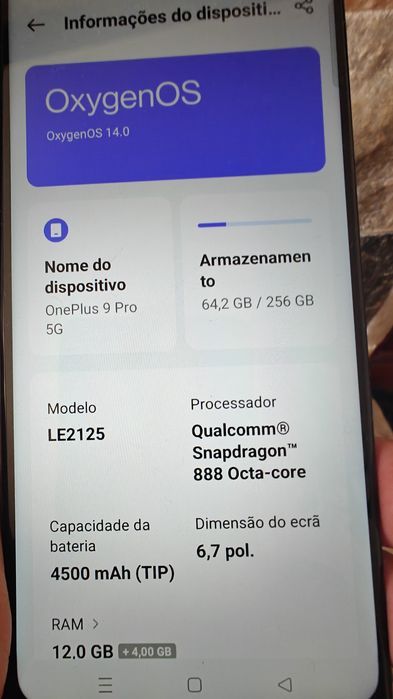Open the OxygenOS 14.0 version card
This screenshot has height=699, width=393.
175,116
